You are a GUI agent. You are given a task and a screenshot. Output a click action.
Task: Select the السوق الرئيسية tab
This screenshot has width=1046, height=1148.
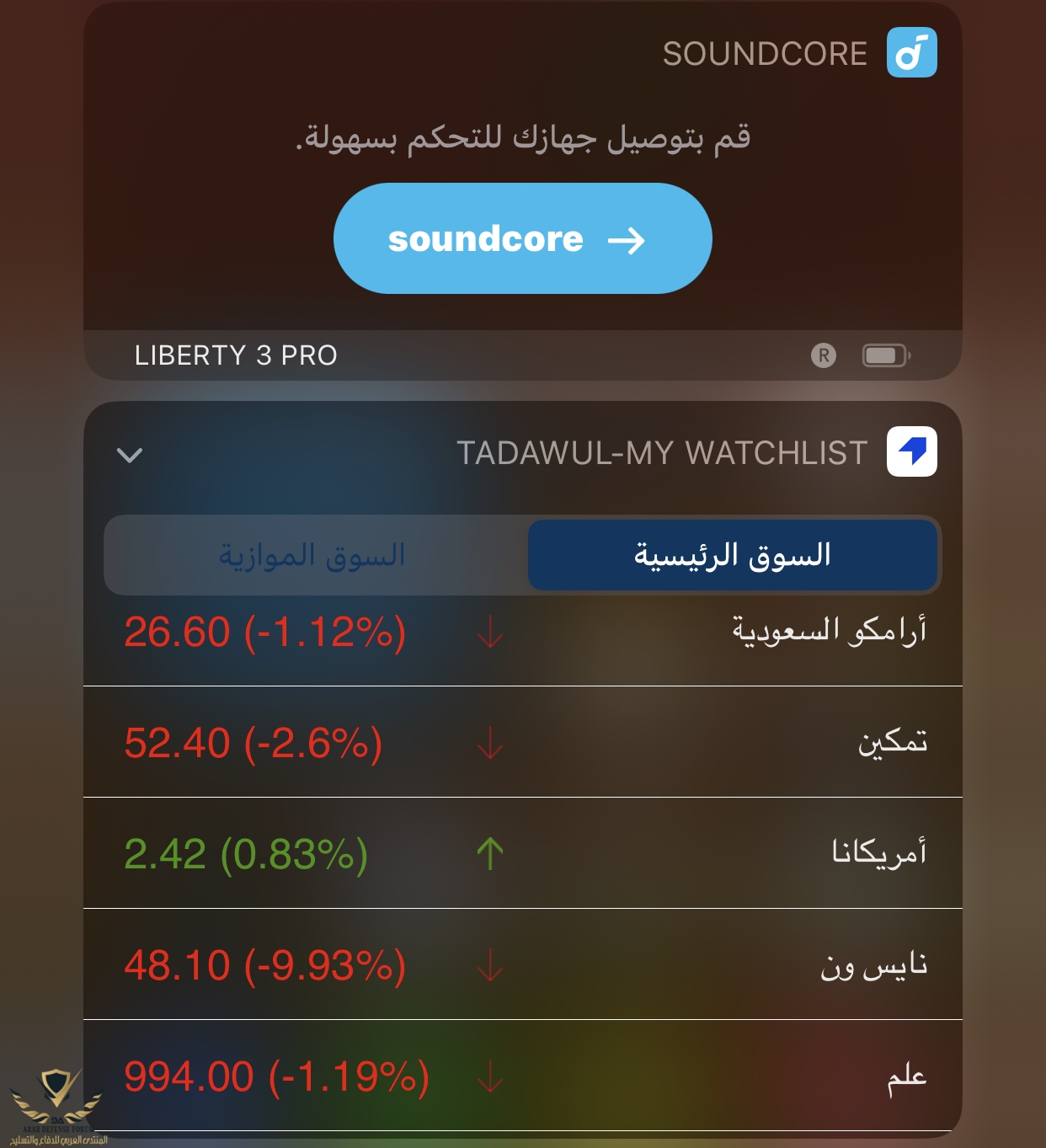[x=732, y=556]
